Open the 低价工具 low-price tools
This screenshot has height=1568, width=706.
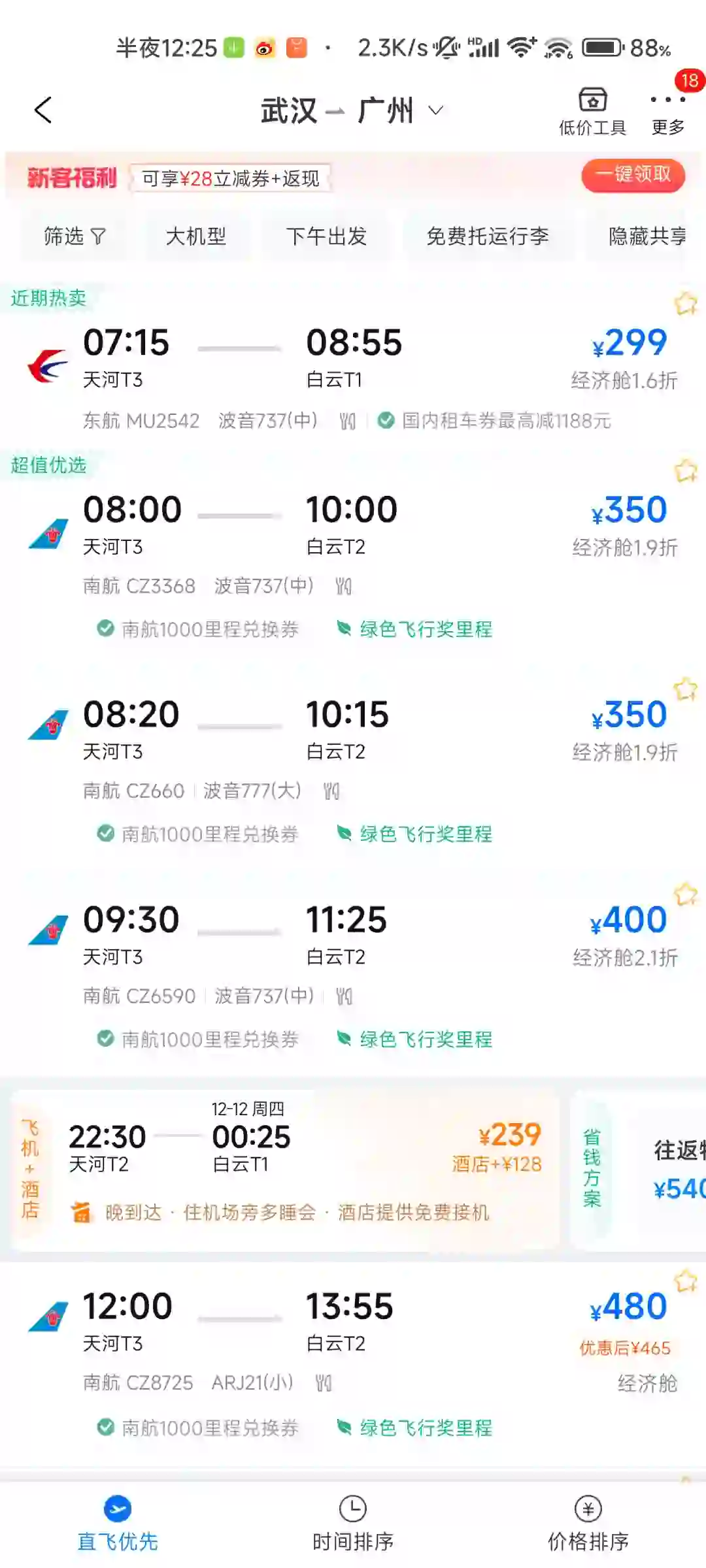[592, 111]
